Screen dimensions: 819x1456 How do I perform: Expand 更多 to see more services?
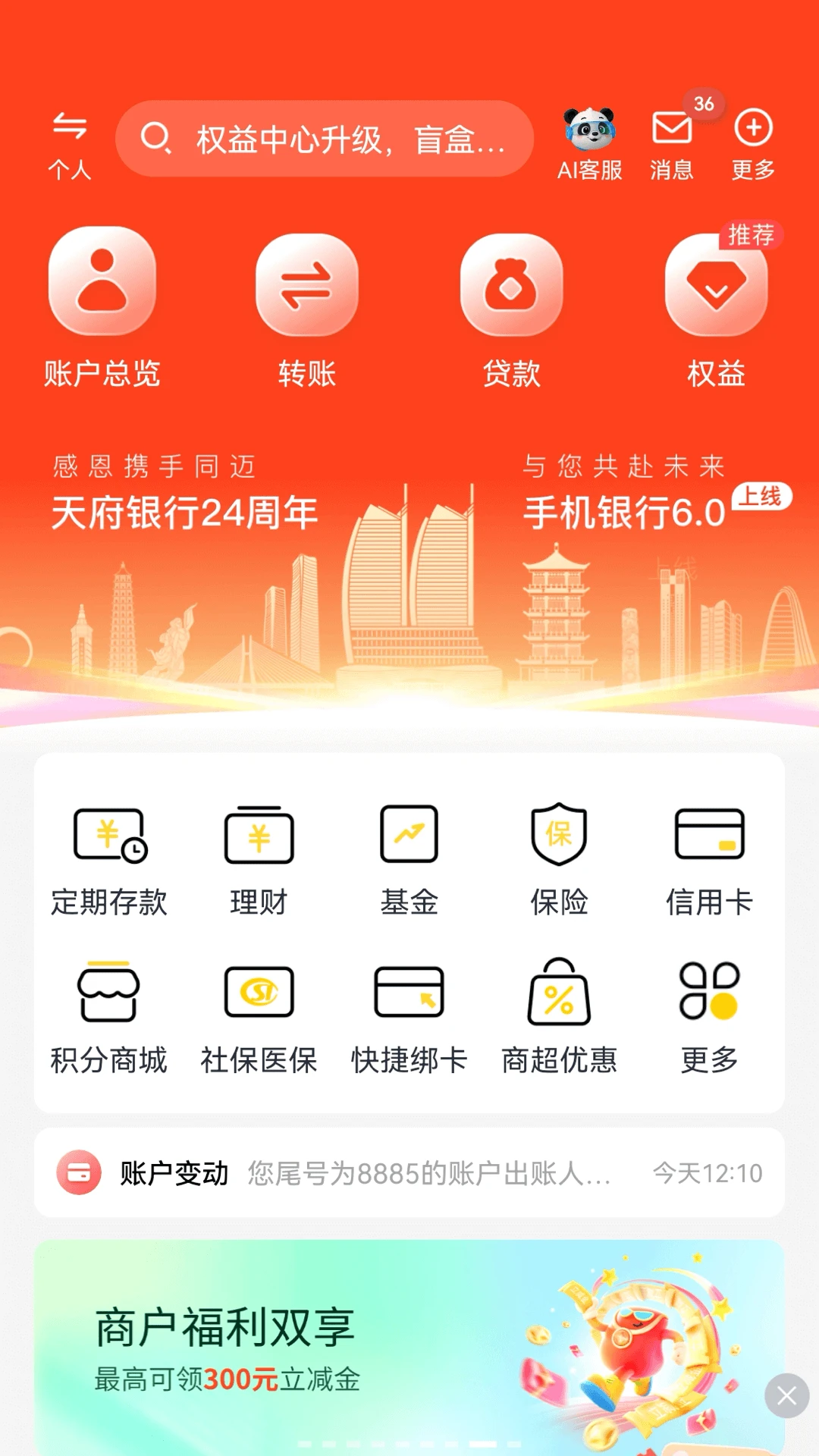[710, 1016]
